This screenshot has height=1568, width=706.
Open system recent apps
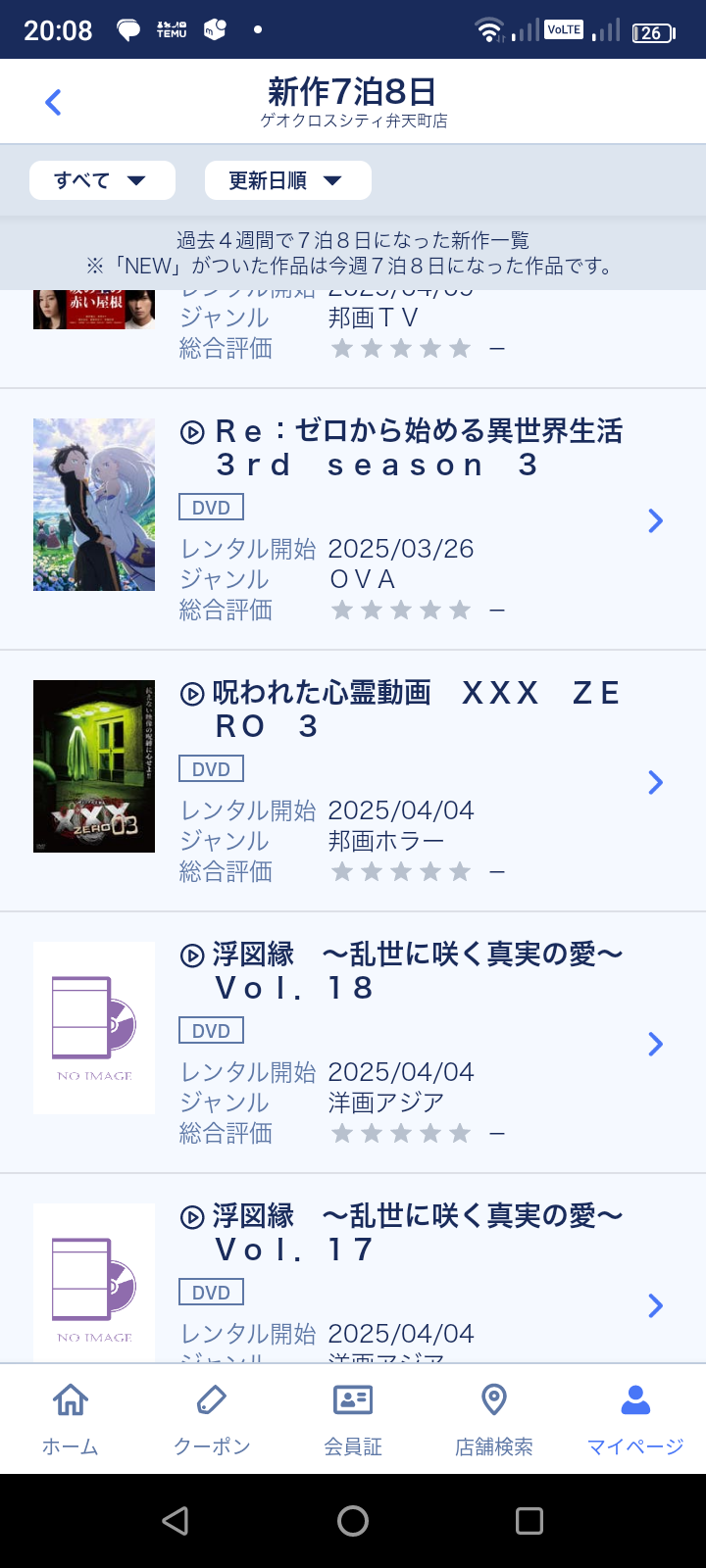click(529, 1521)
